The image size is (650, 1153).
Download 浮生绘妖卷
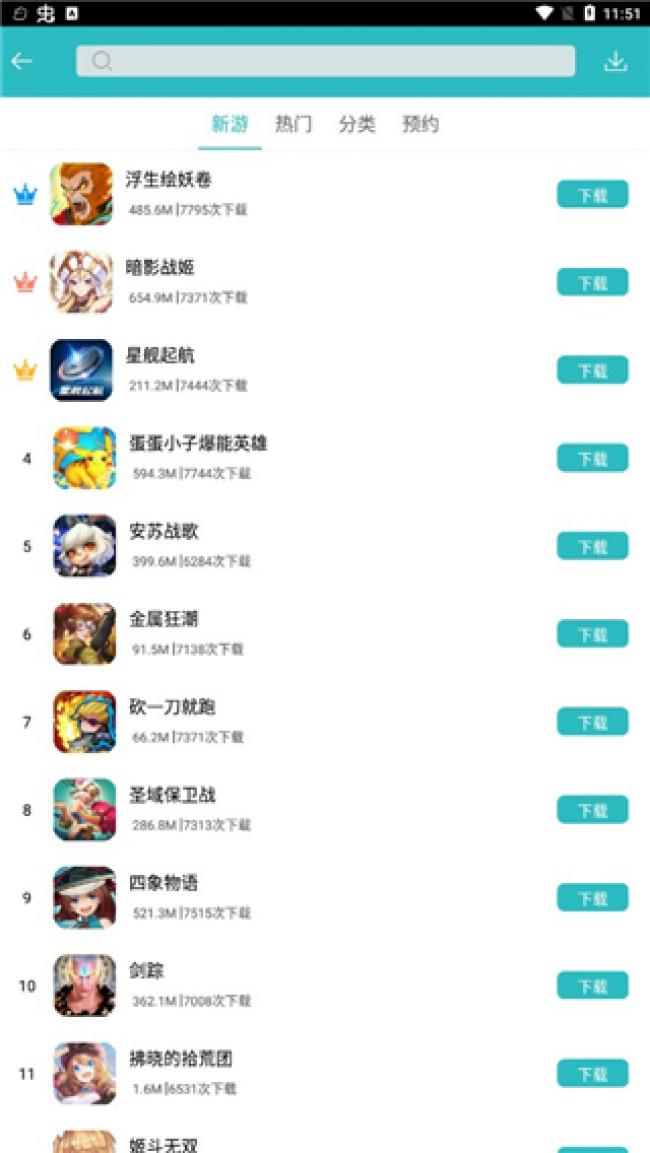(x=592, y=195)
